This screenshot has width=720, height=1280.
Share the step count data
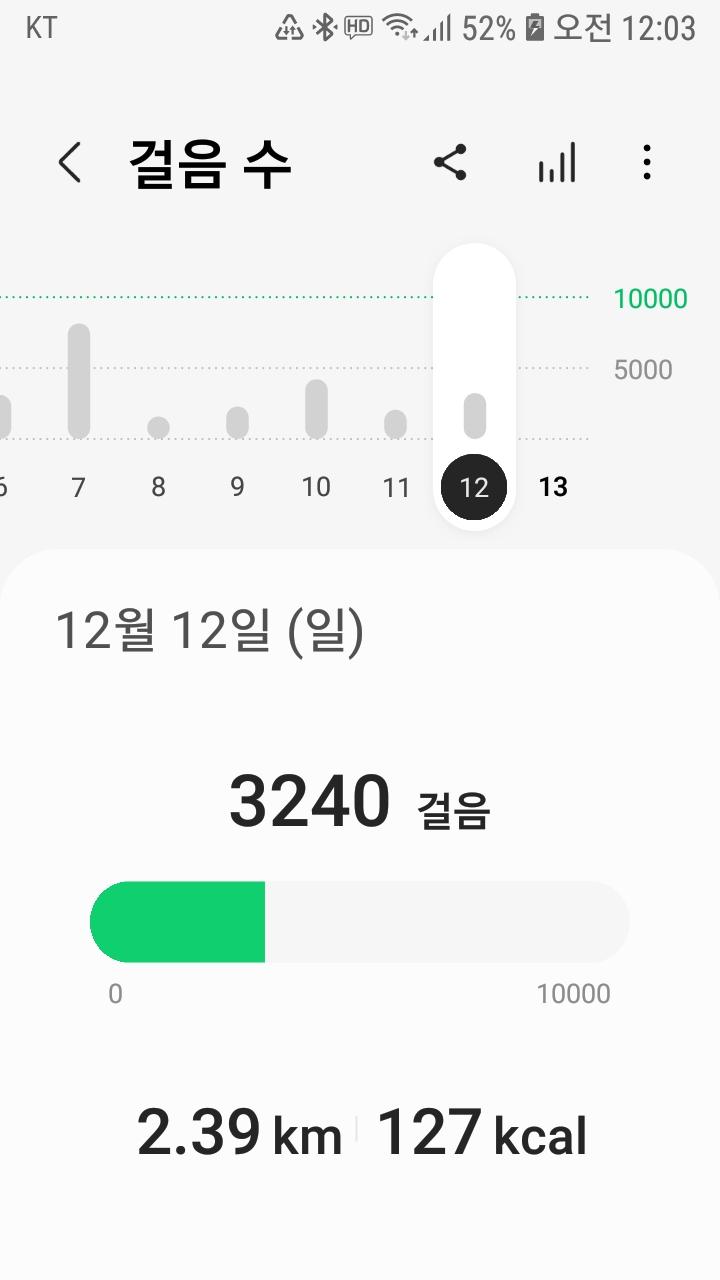450,162
